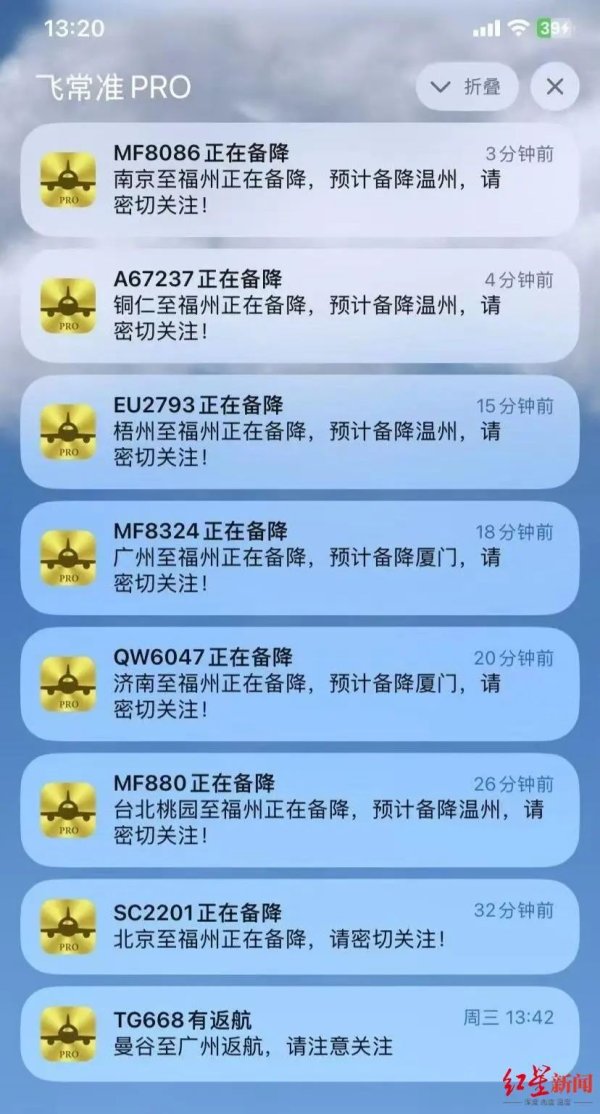Open the MF880 diversion notification

click(x=300, y=809)
